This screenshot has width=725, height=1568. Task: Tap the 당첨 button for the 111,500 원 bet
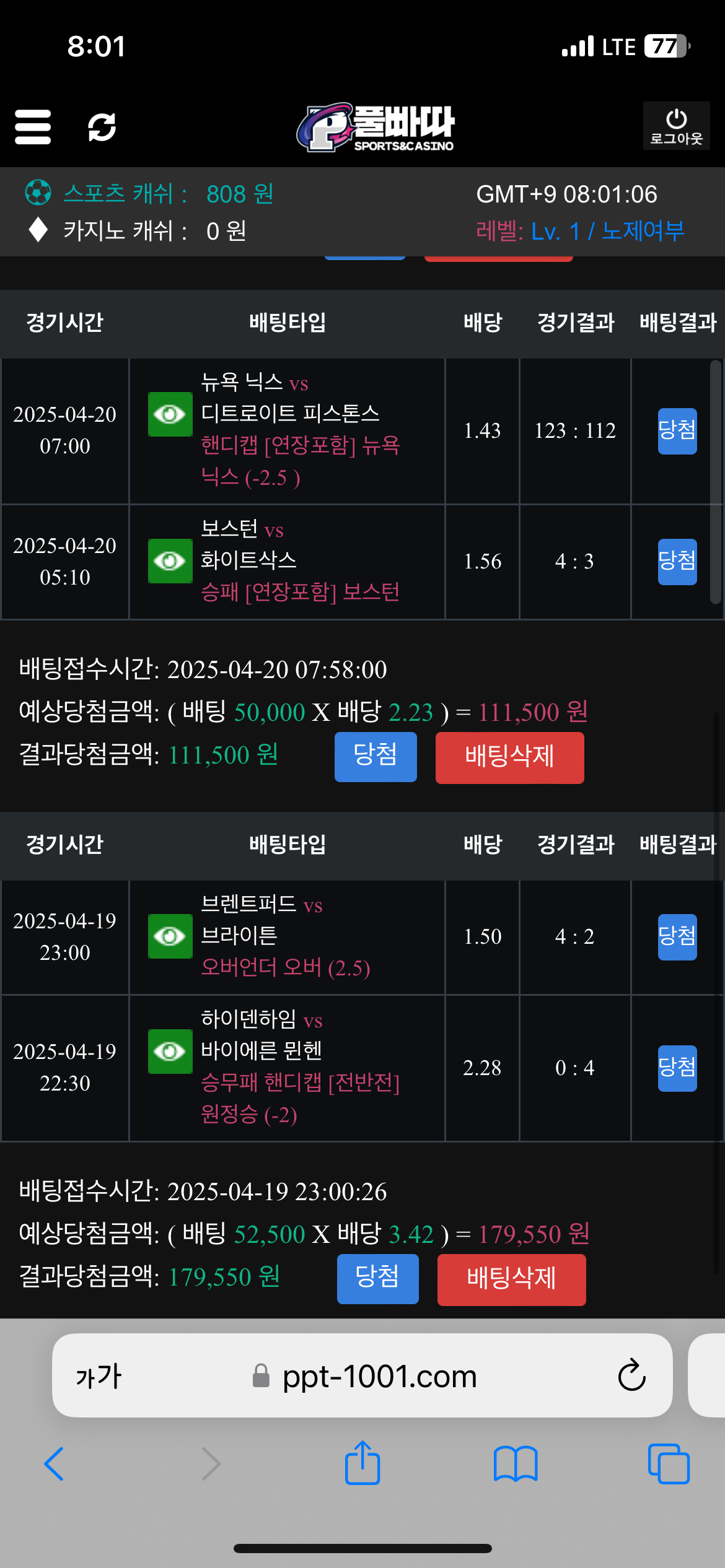376,757
